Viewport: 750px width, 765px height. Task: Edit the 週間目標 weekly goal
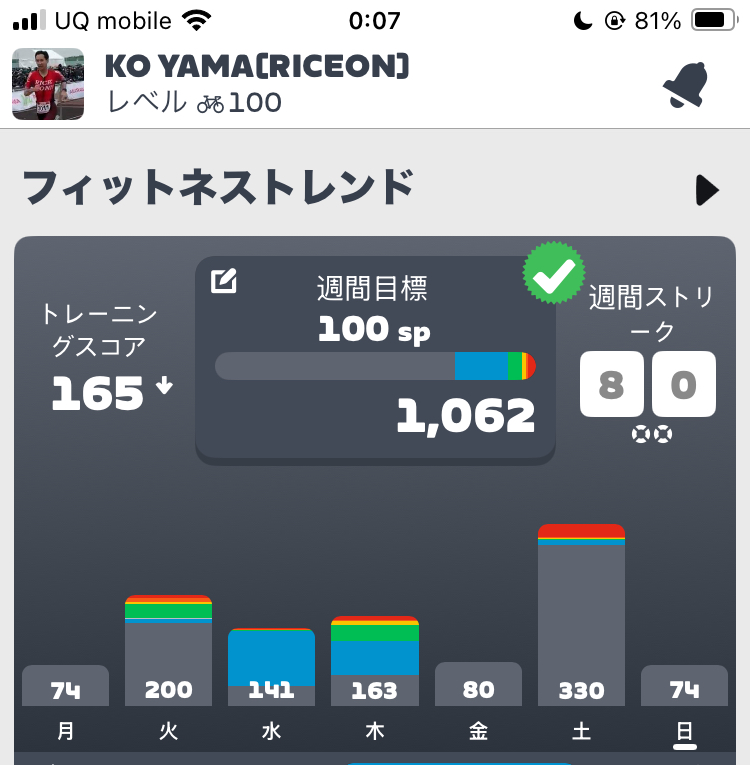[224, 282]
